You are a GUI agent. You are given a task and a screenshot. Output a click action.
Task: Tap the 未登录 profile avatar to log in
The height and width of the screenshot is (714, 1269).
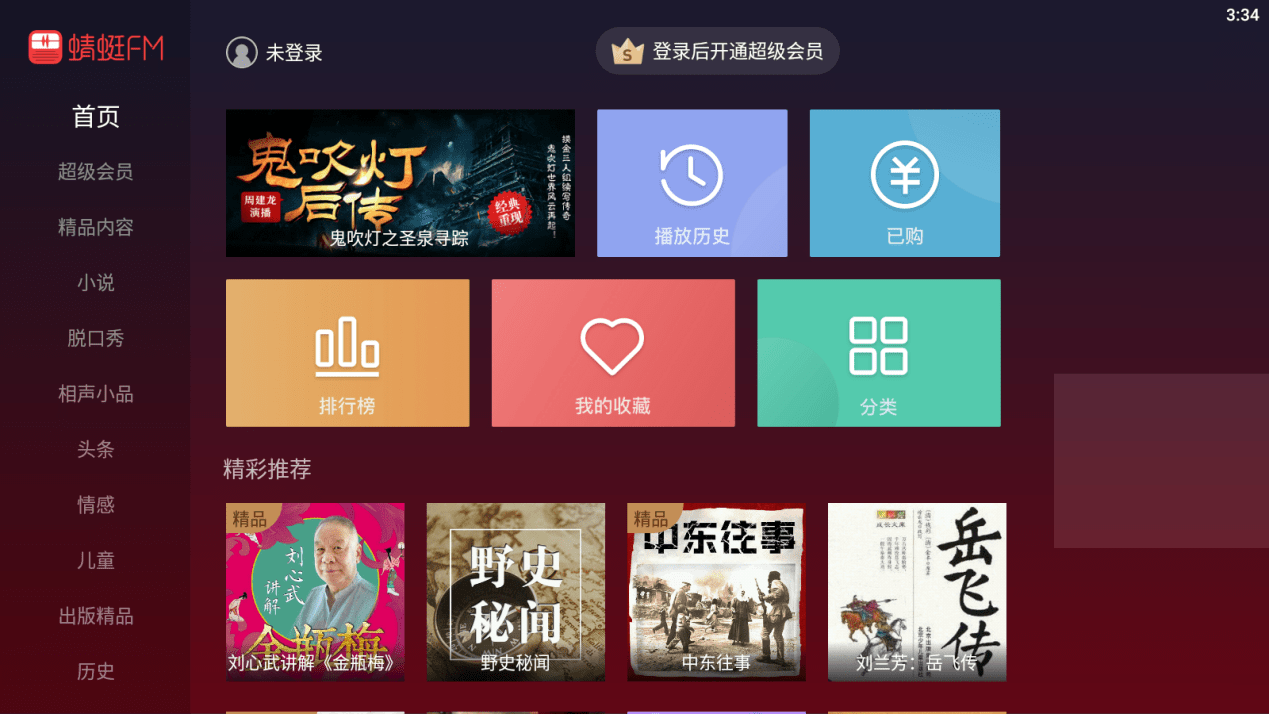242,52
